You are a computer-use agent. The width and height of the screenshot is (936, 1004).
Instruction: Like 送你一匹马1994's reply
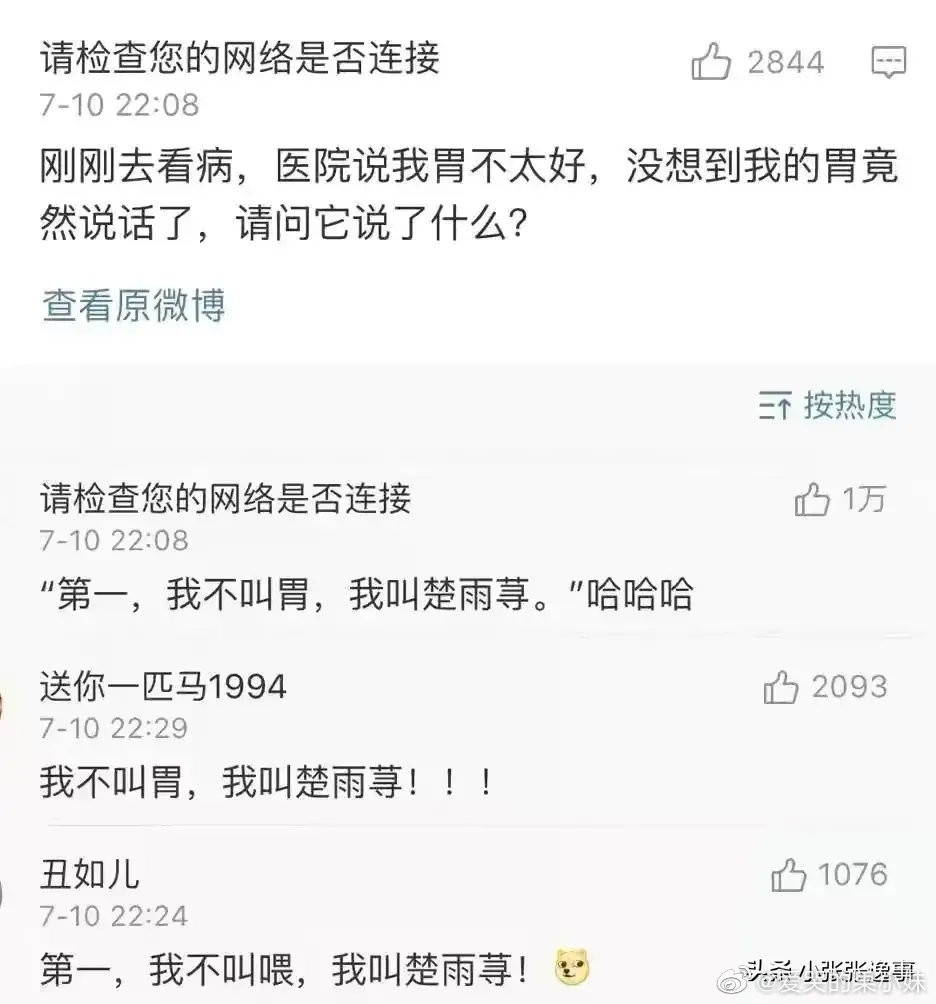(782, 687)
